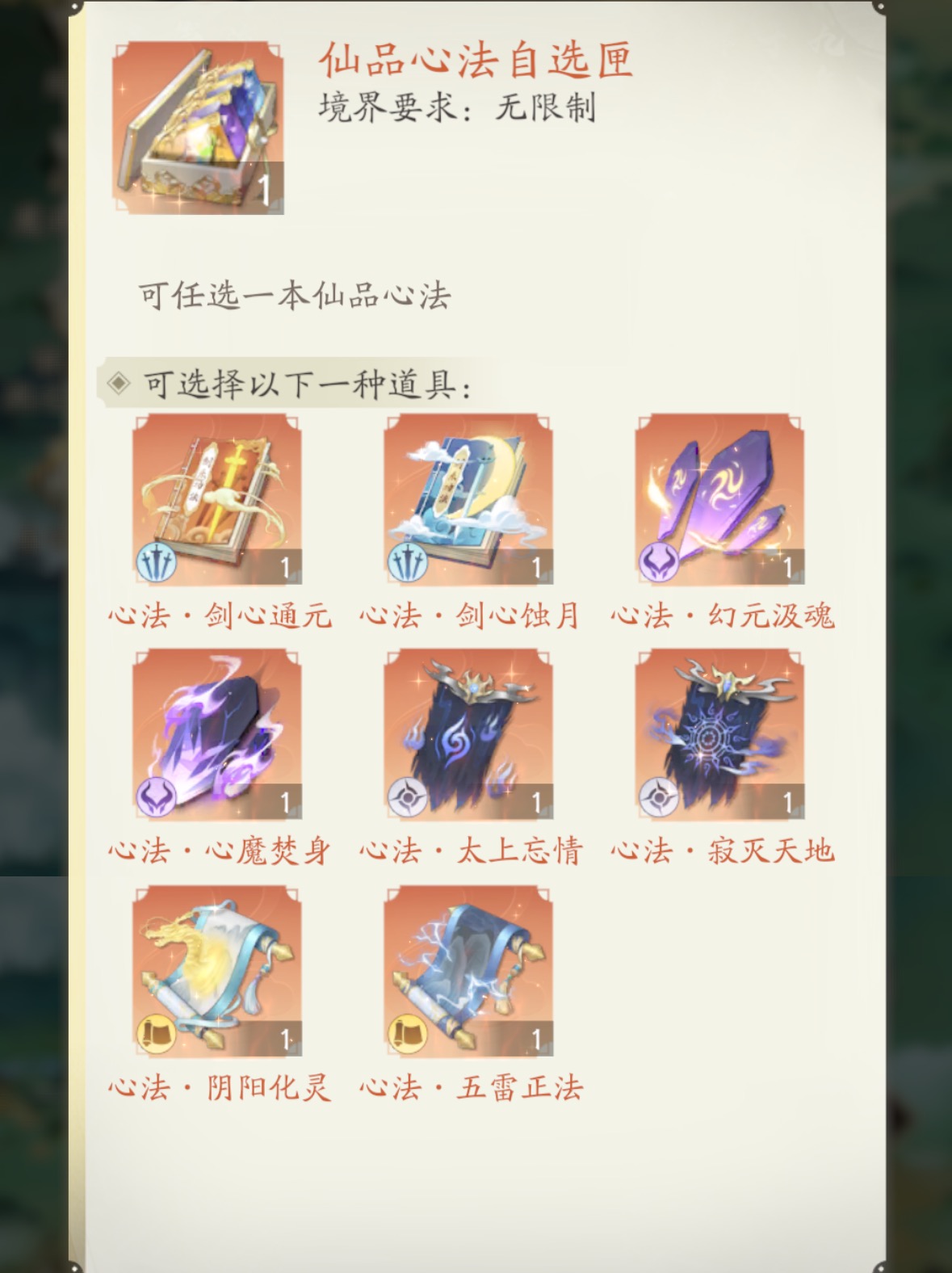The width and height of the screenshot is (952, 1273).
Task: Choose 心法·剑心蚀月 book
Action: coord(468,499)
